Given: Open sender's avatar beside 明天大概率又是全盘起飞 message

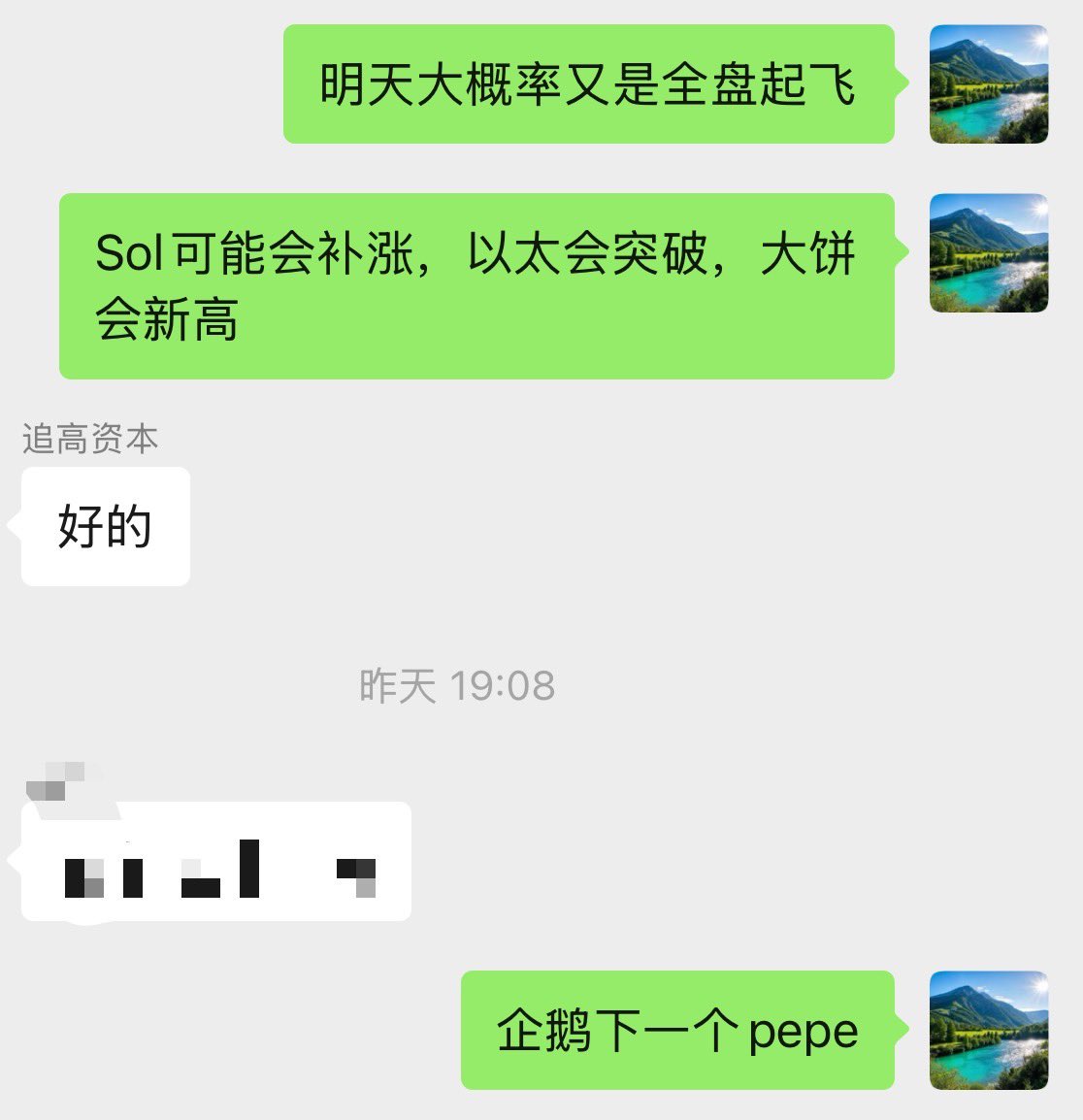Looking at the screenshot, I should pos(988,84).
